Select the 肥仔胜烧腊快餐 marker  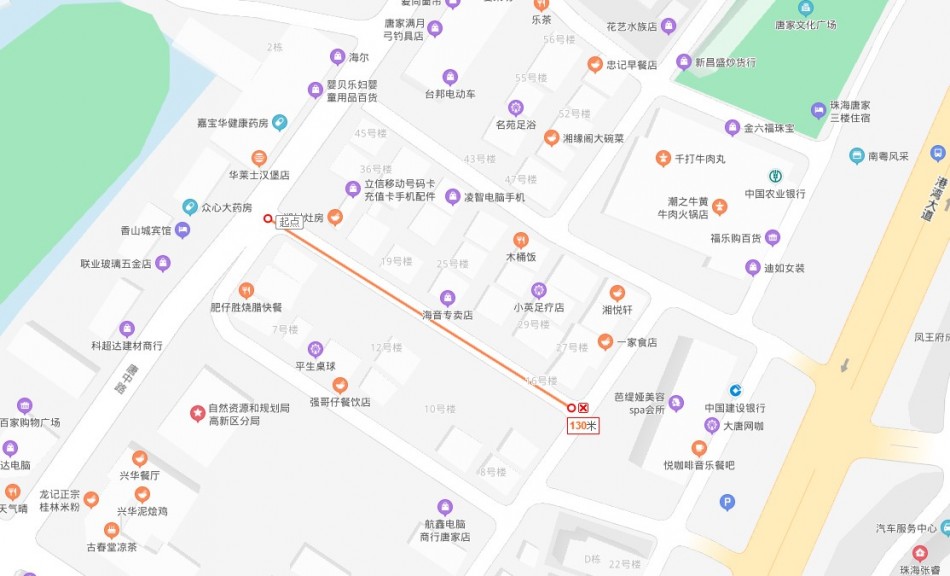click(246, 290)
